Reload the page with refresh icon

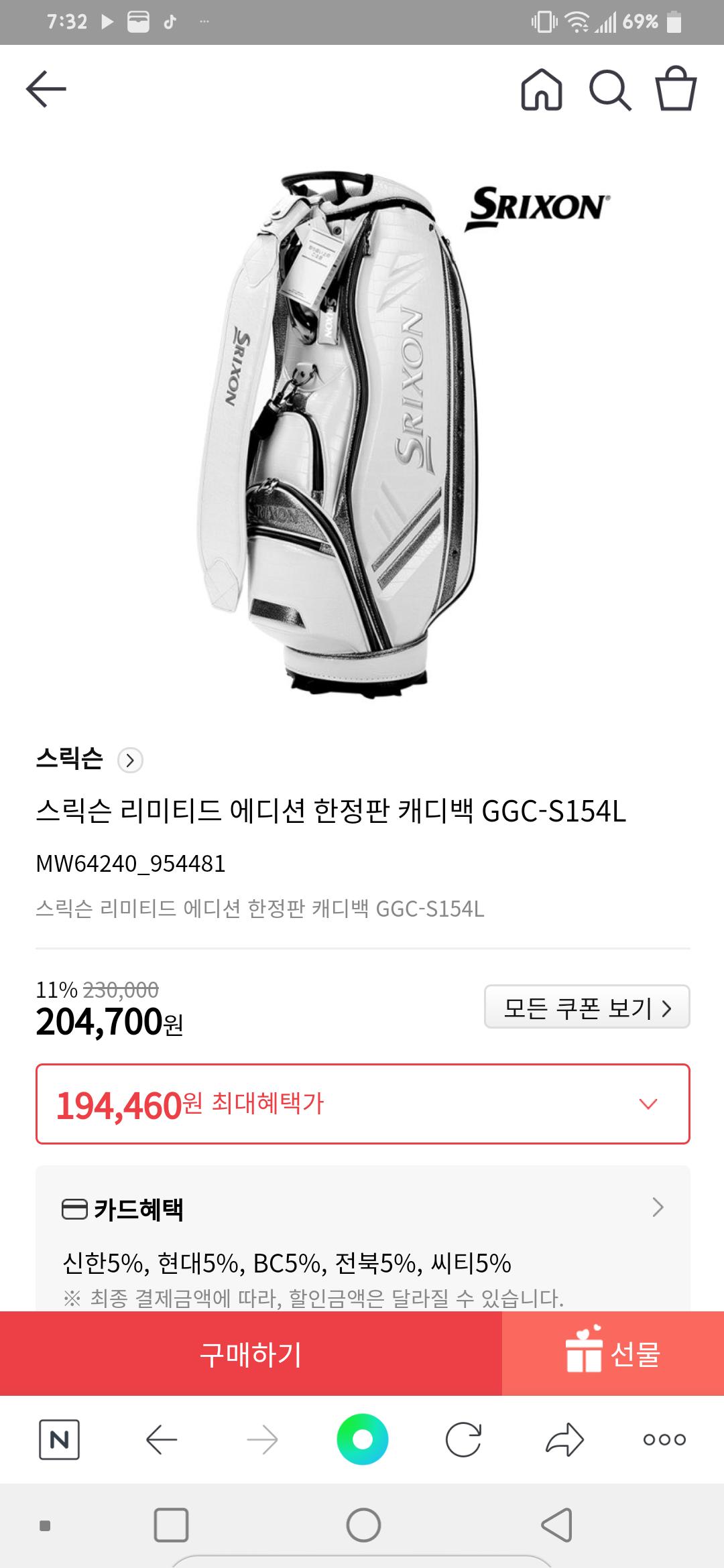tap(463, 1439)
